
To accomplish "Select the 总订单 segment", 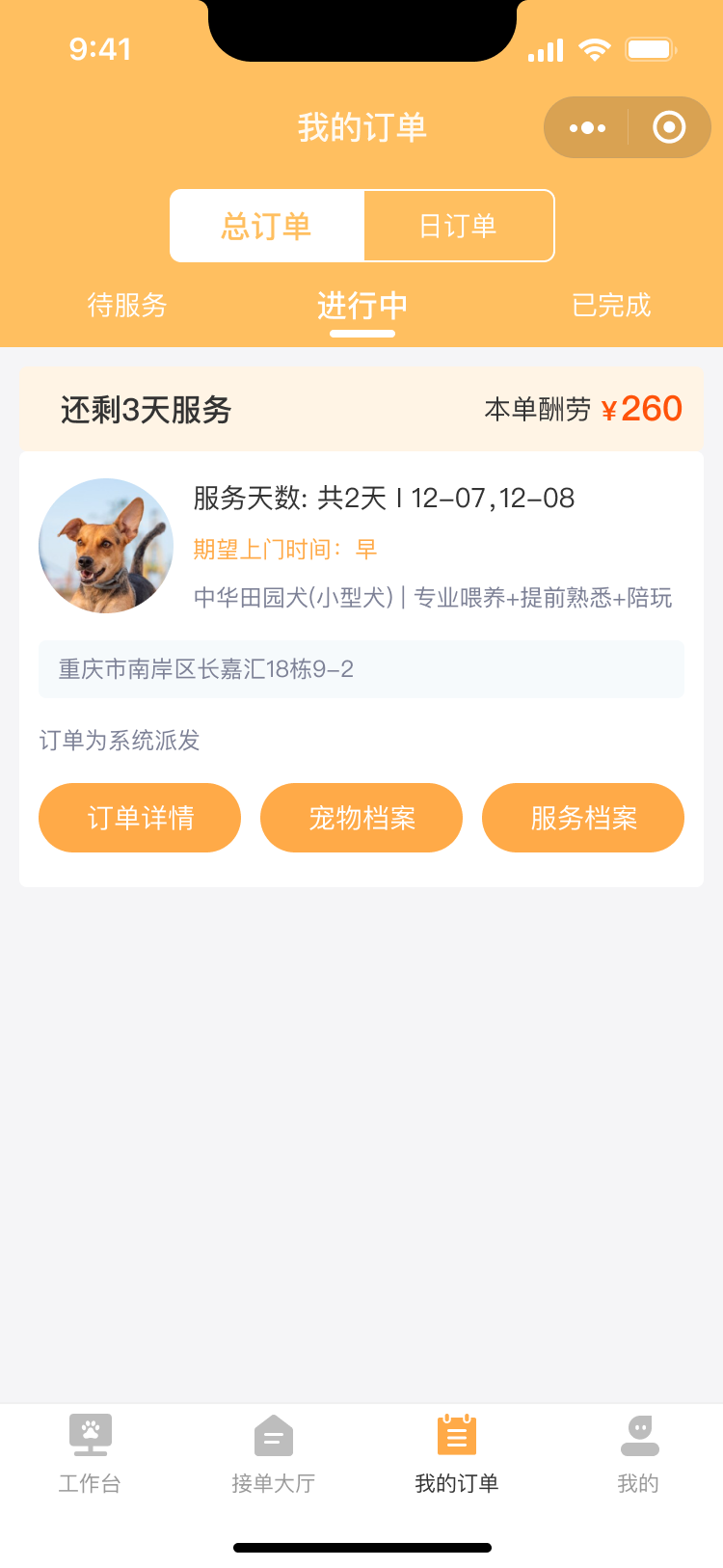I will (x=267, y=226).
